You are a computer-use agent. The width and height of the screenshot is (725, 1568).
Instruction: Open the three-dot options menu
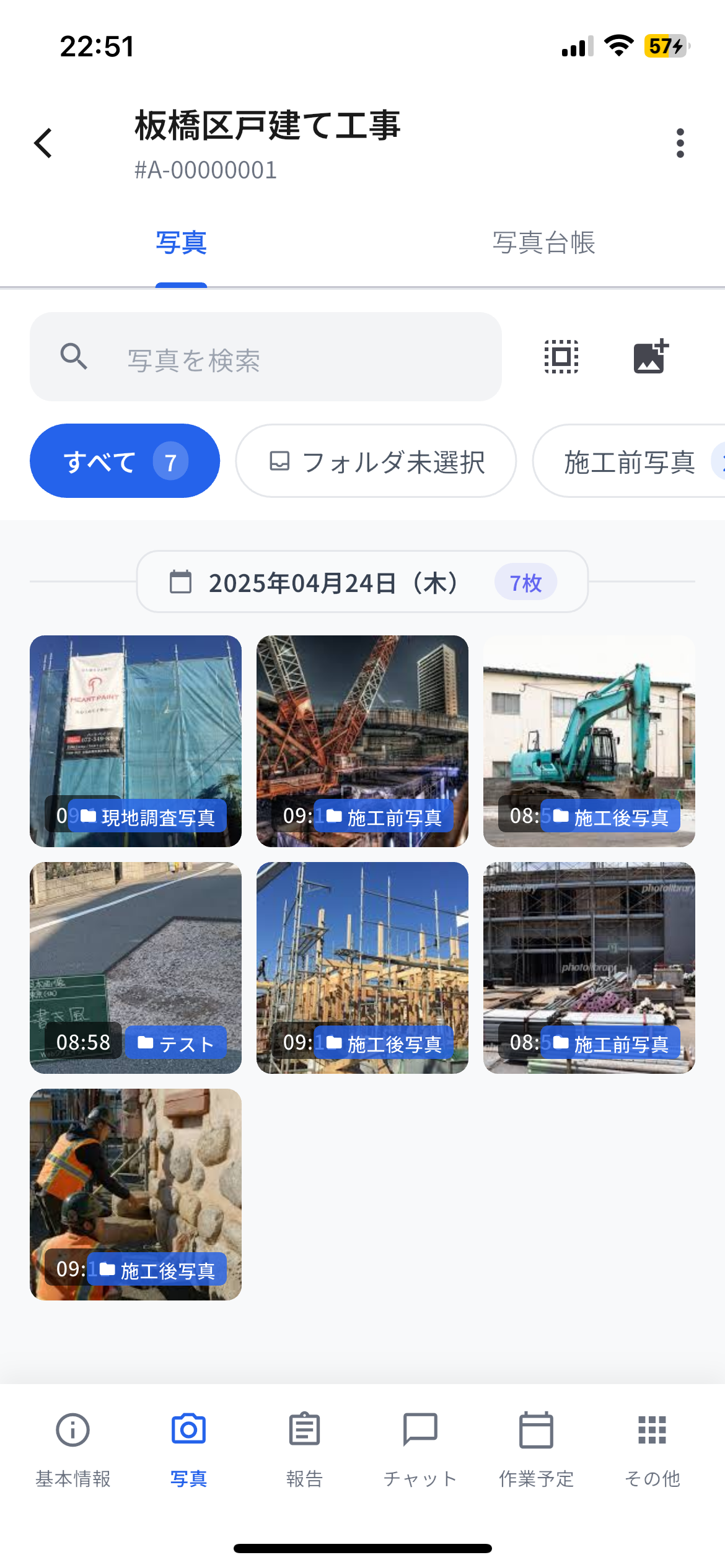click(680, 143)
